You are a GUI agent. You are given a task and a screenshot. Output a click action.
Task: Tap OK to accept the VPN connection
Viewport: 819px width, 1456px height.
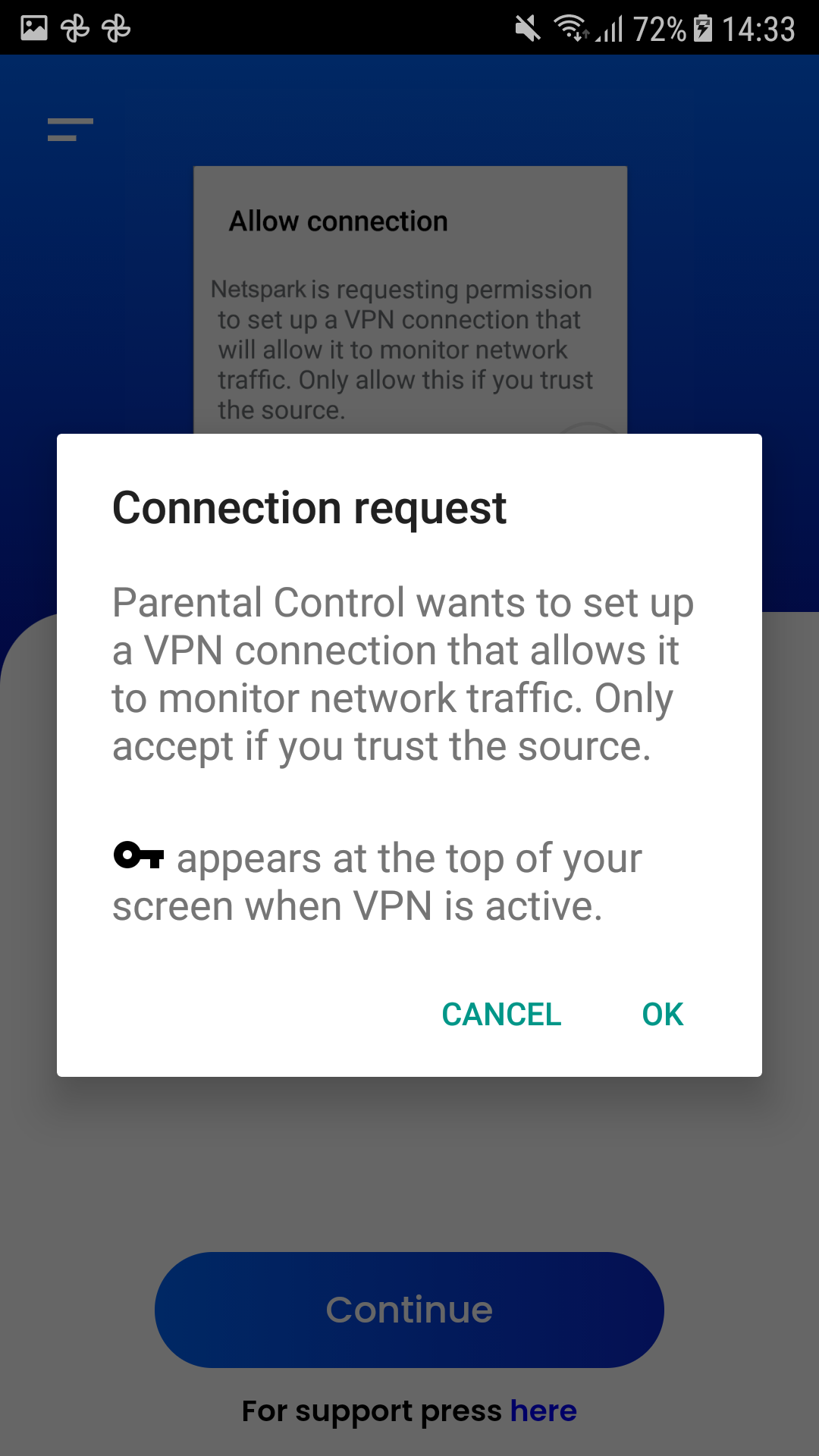[x=662, y=1014]
